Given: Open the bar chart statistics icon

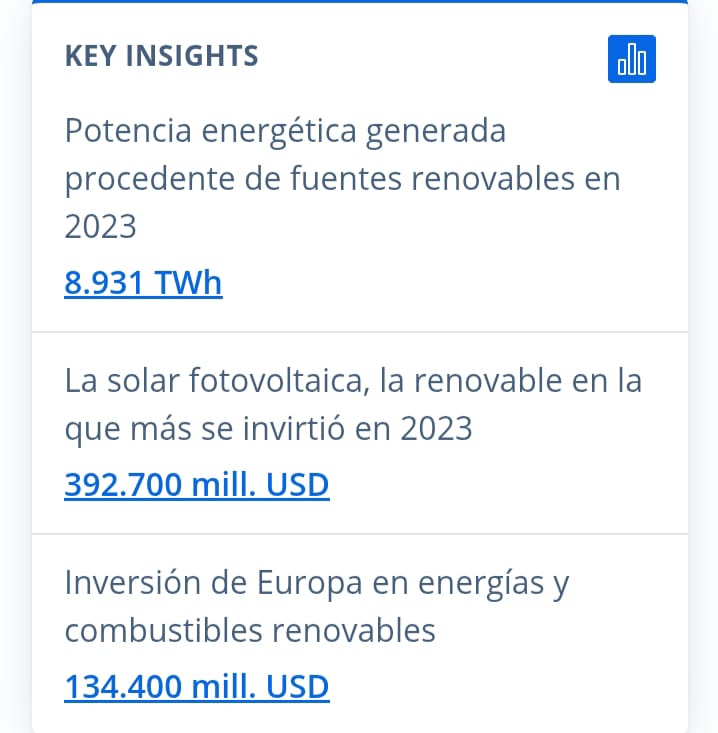Looking at the screenshot, I should click(632, 59).
